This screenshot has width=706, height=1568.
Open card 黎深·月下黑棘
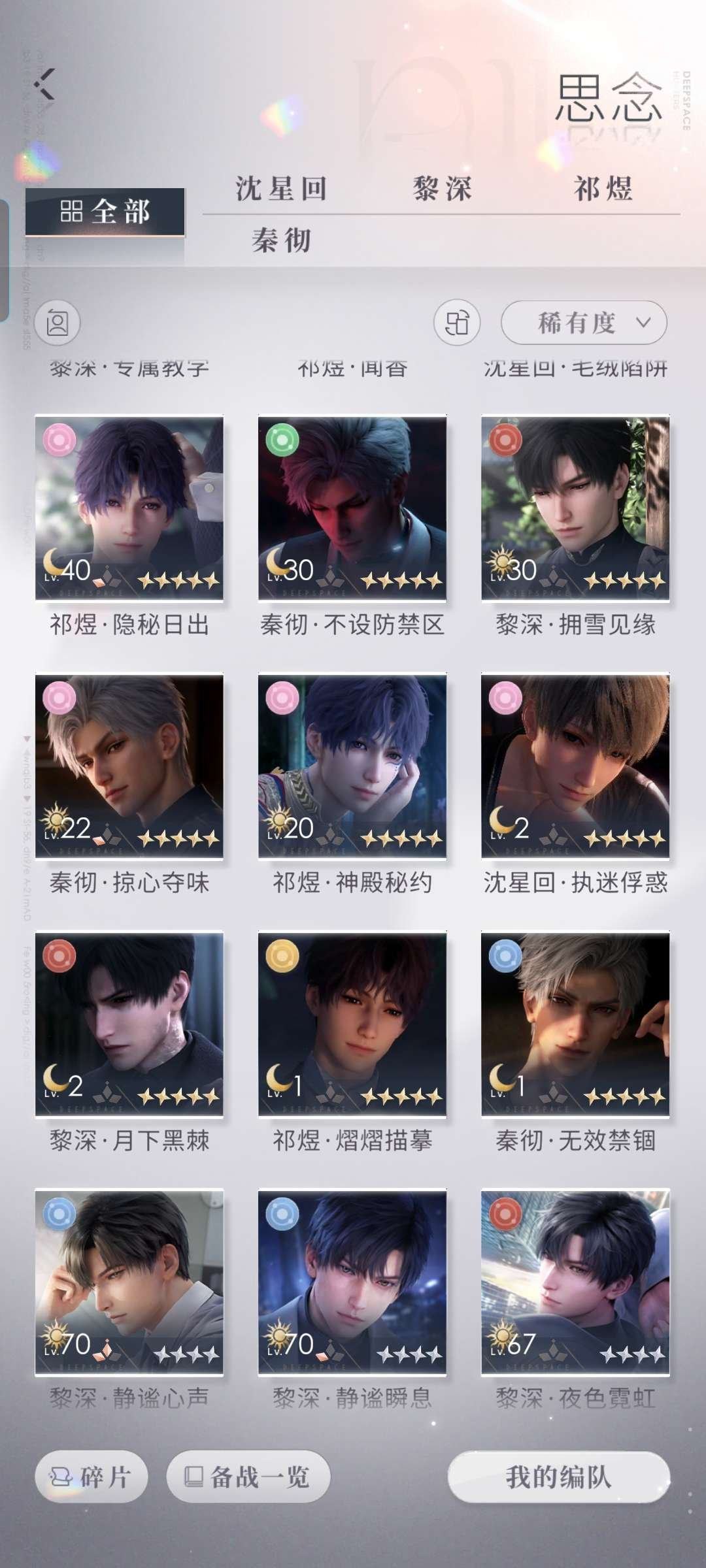coord(129,1024)
